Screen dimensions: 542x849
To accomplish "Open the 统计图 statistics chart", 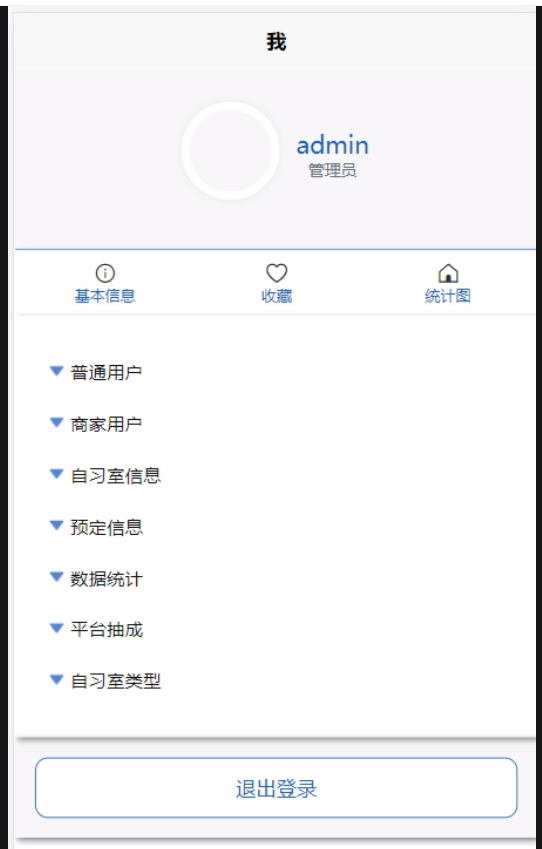I will pyautogui.click(x=448, y=284).
